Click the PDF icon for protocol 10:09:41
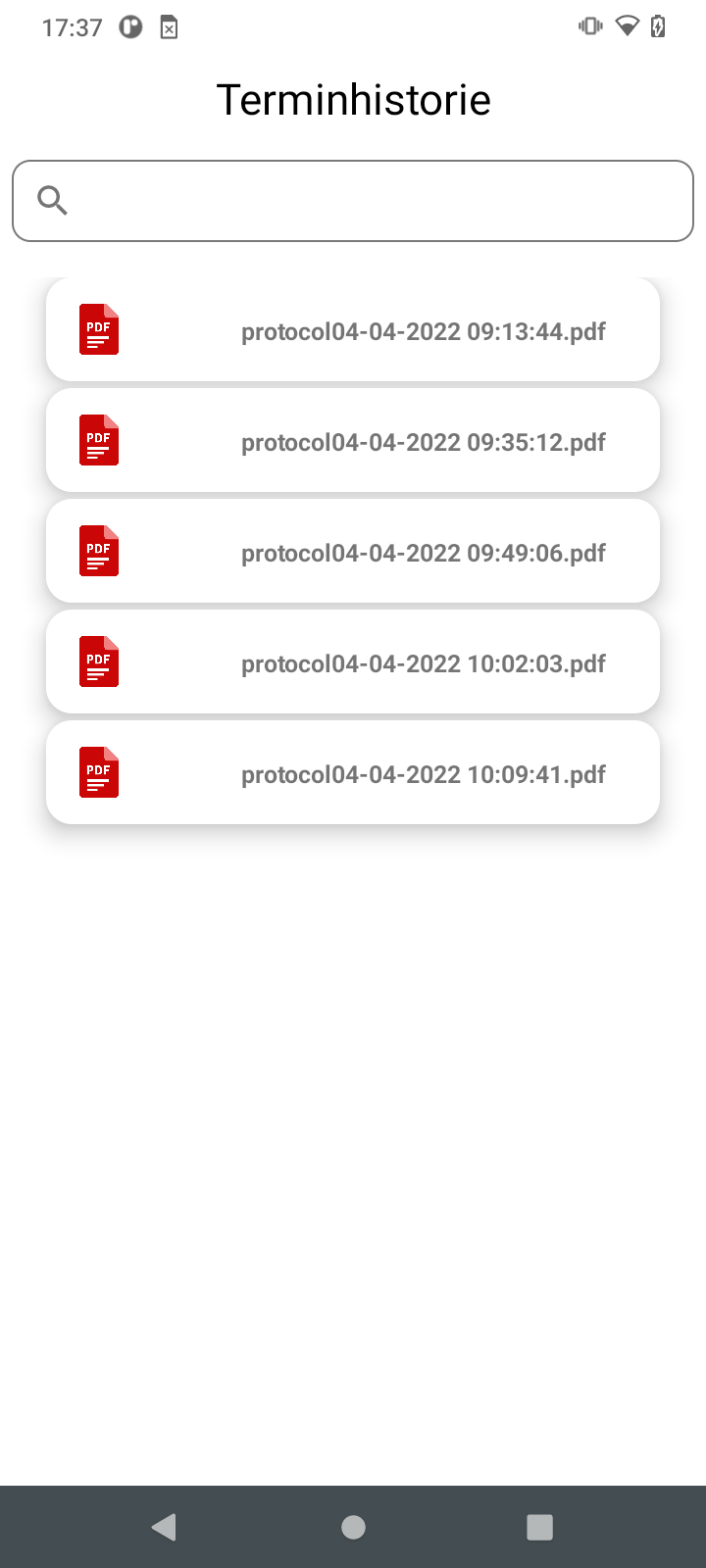 point(98,773)
